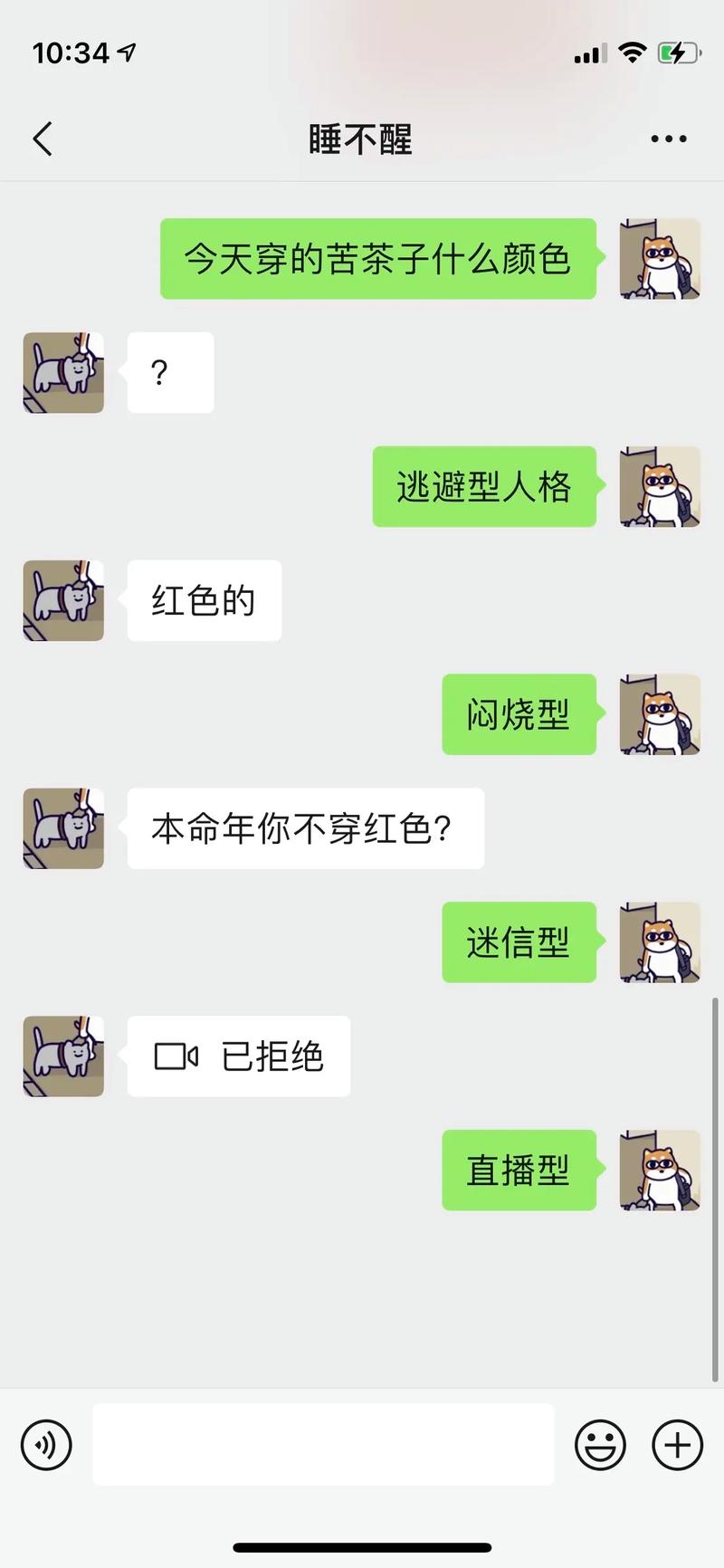
Task: Switch to voice message input icon
Action: [x=45, y=1445]
